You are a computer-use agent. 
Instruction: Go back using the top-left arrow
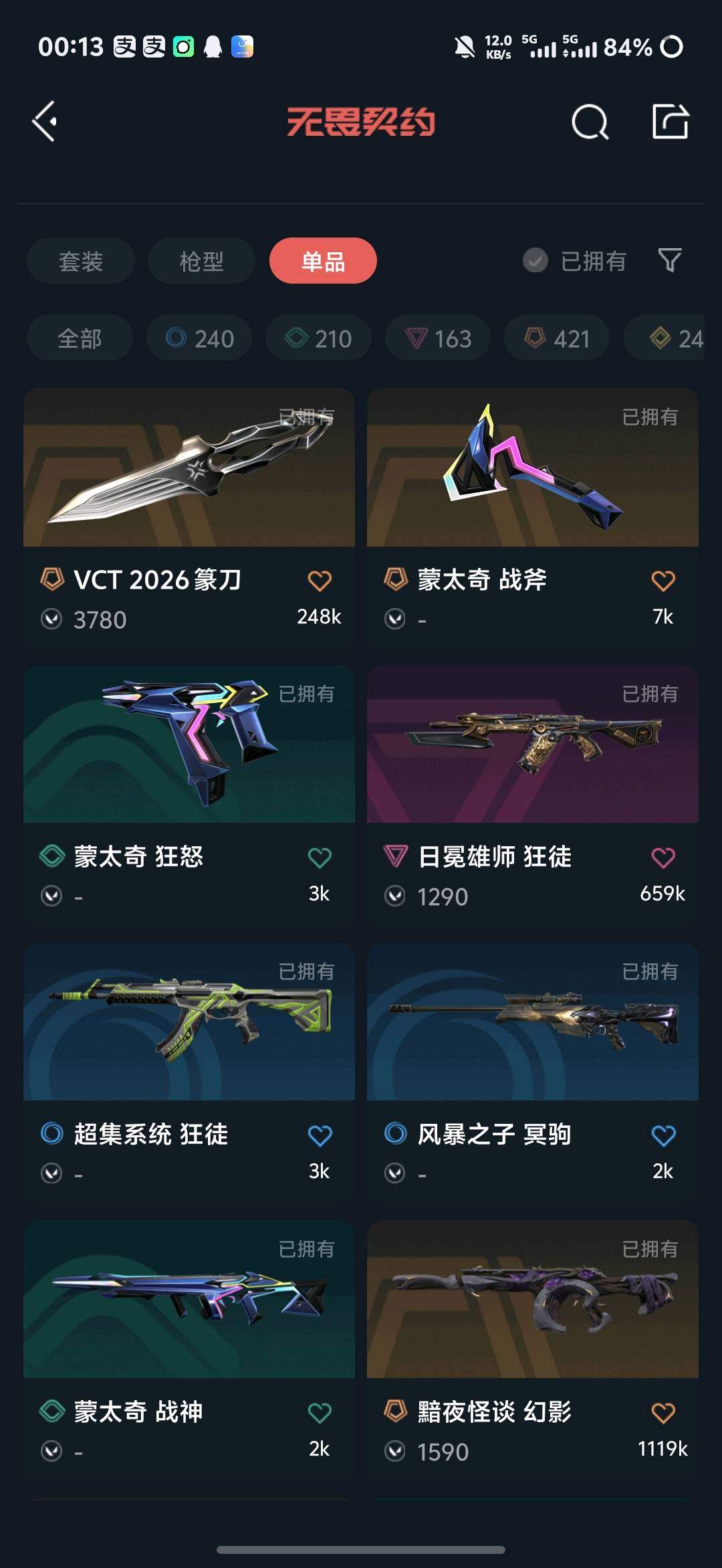(x=45, y=122)
